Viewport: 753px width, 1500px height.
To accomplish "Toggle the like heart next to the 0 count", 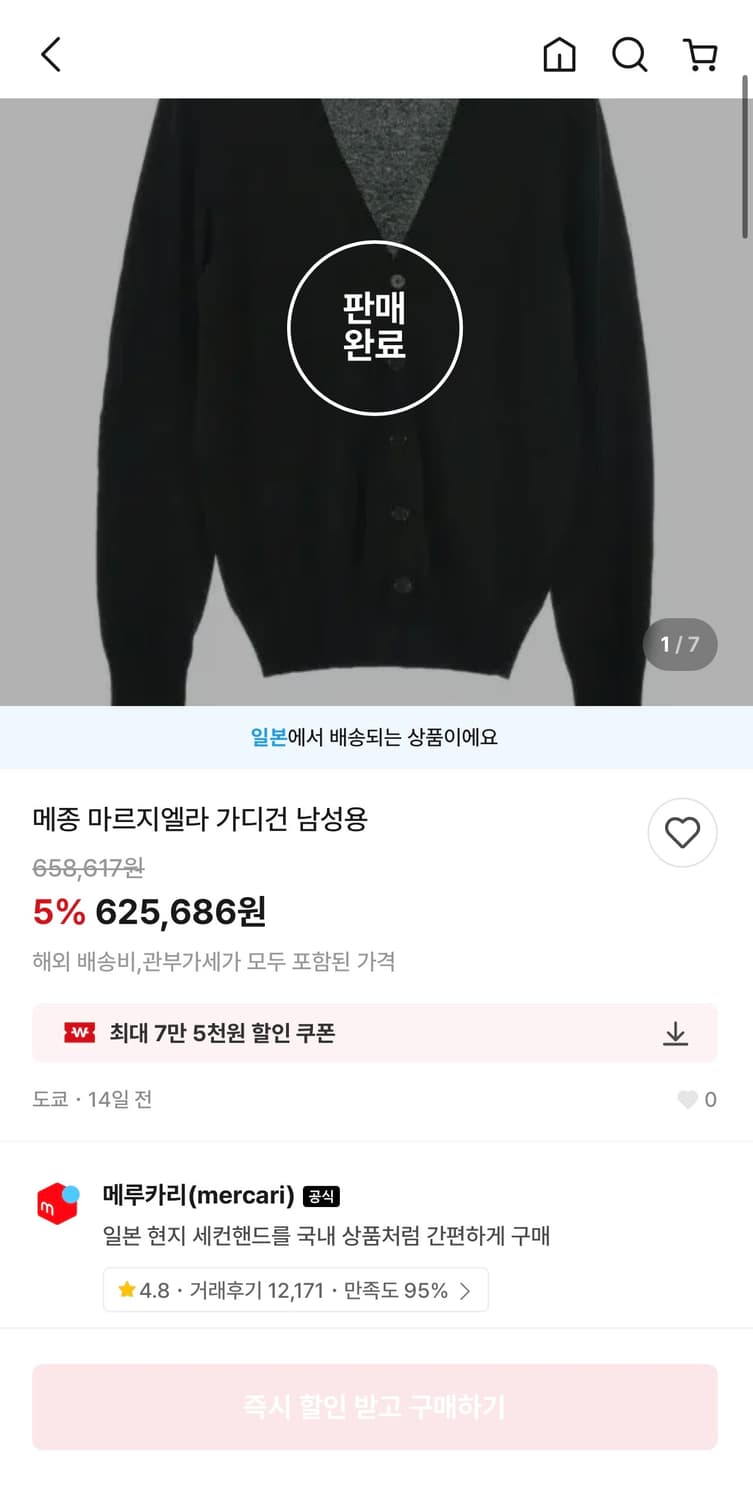I will (x=686, y=1099).
